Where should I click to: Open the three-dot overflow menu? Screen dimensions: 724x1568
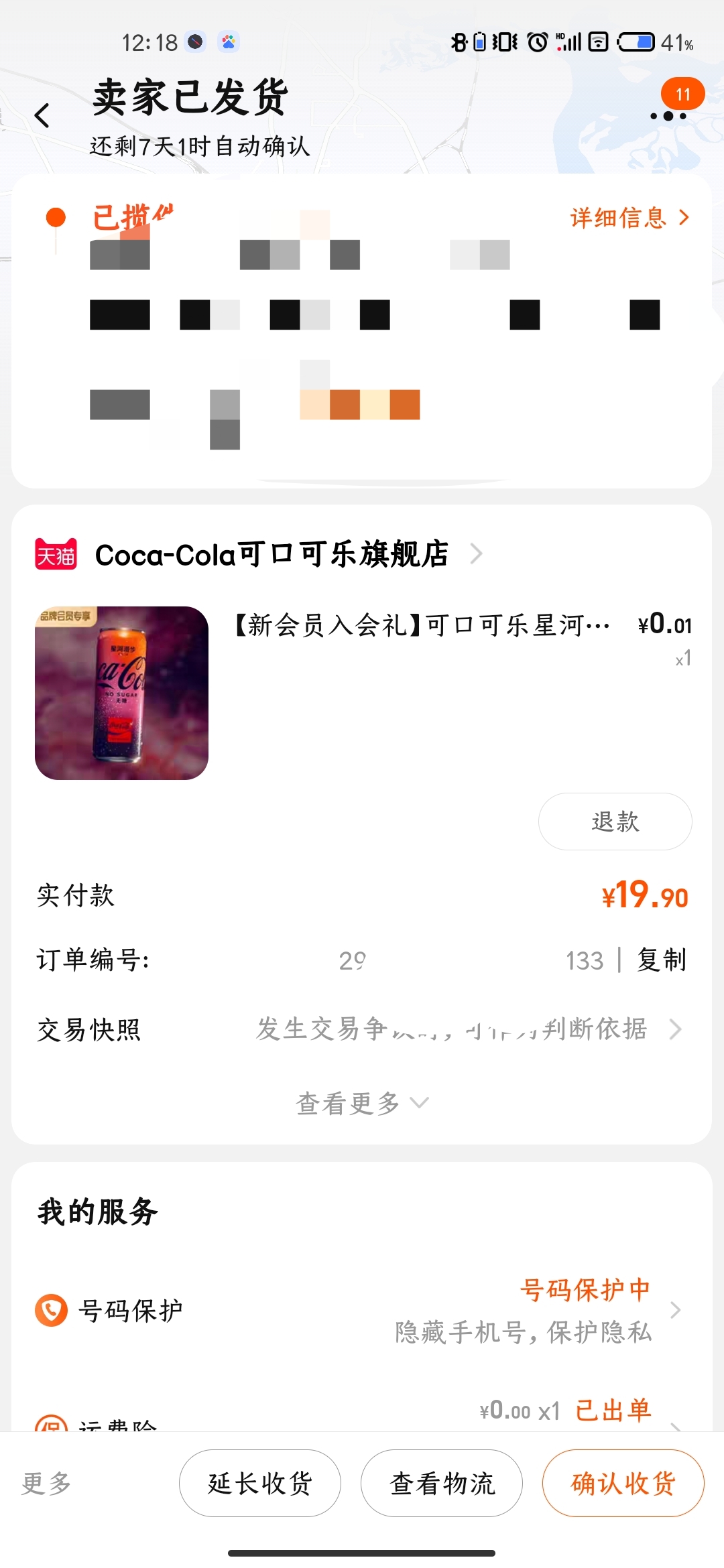pyautogui.click(x=668, y=116)
